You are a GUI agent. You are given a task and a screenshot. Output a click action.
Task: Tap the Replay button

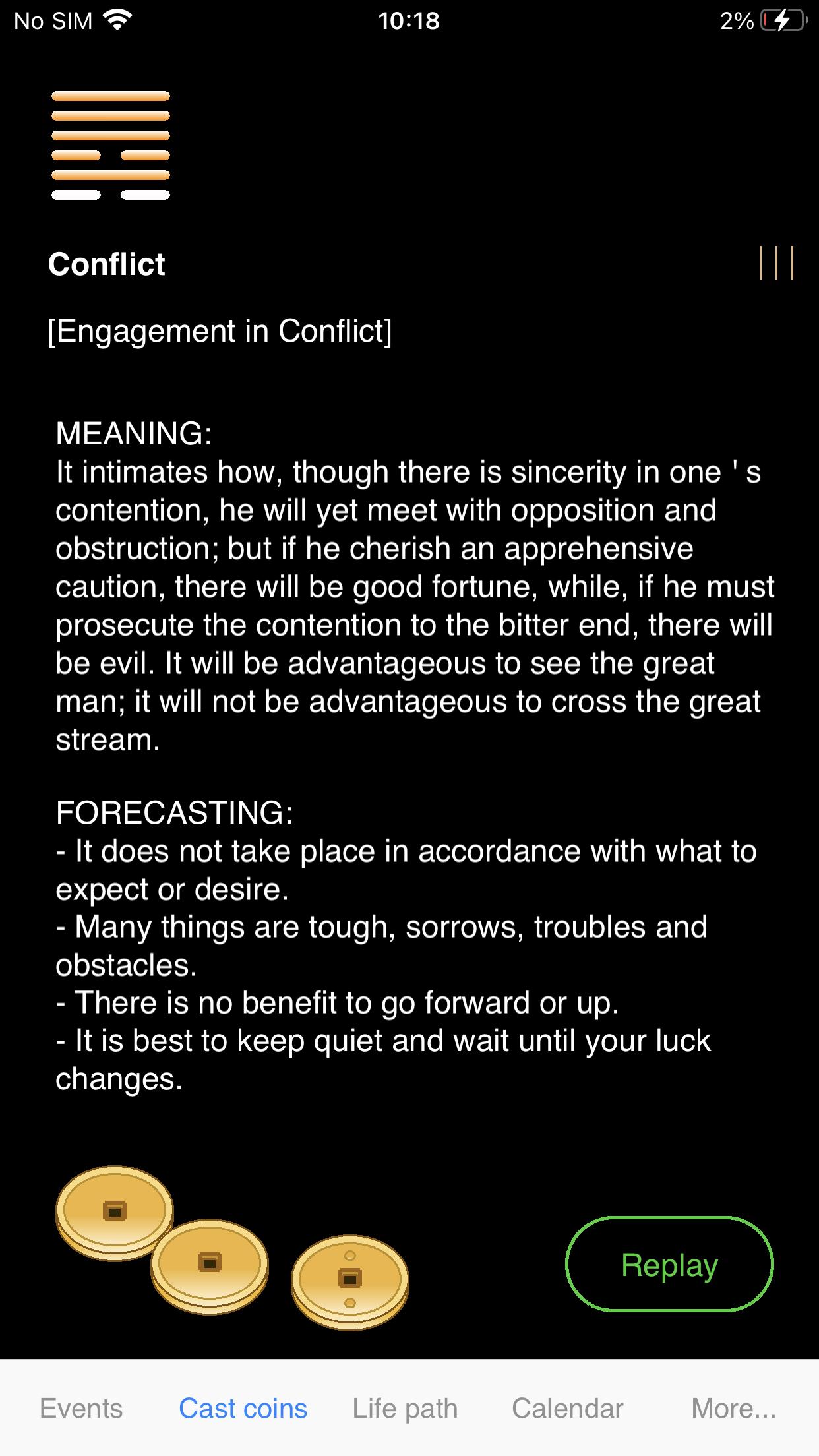tap(669, 1264)
